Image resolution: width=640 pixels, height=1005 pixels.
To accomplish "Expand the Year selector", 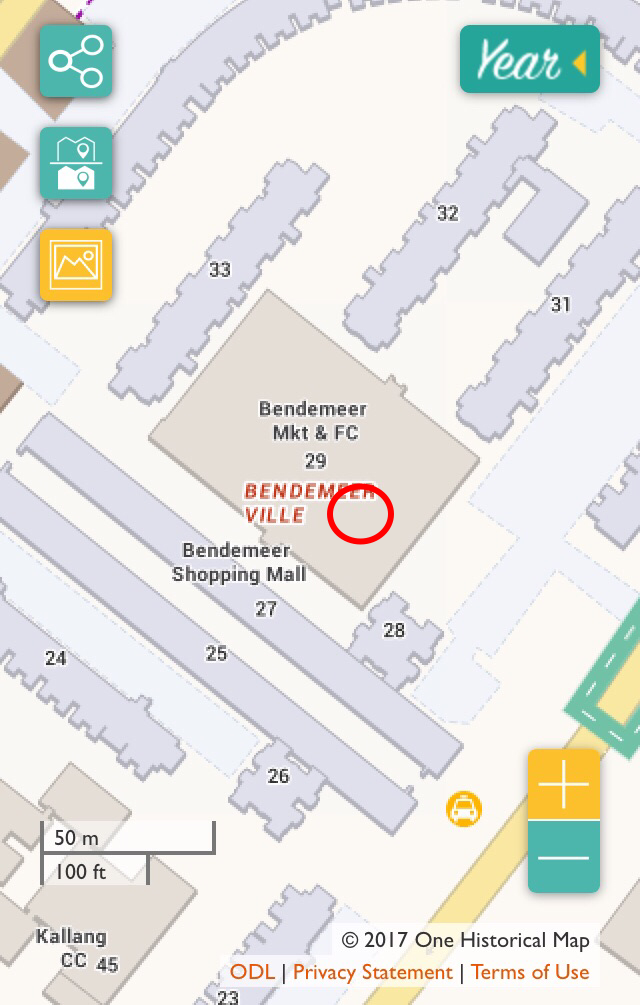I will (x=529, y=60).
